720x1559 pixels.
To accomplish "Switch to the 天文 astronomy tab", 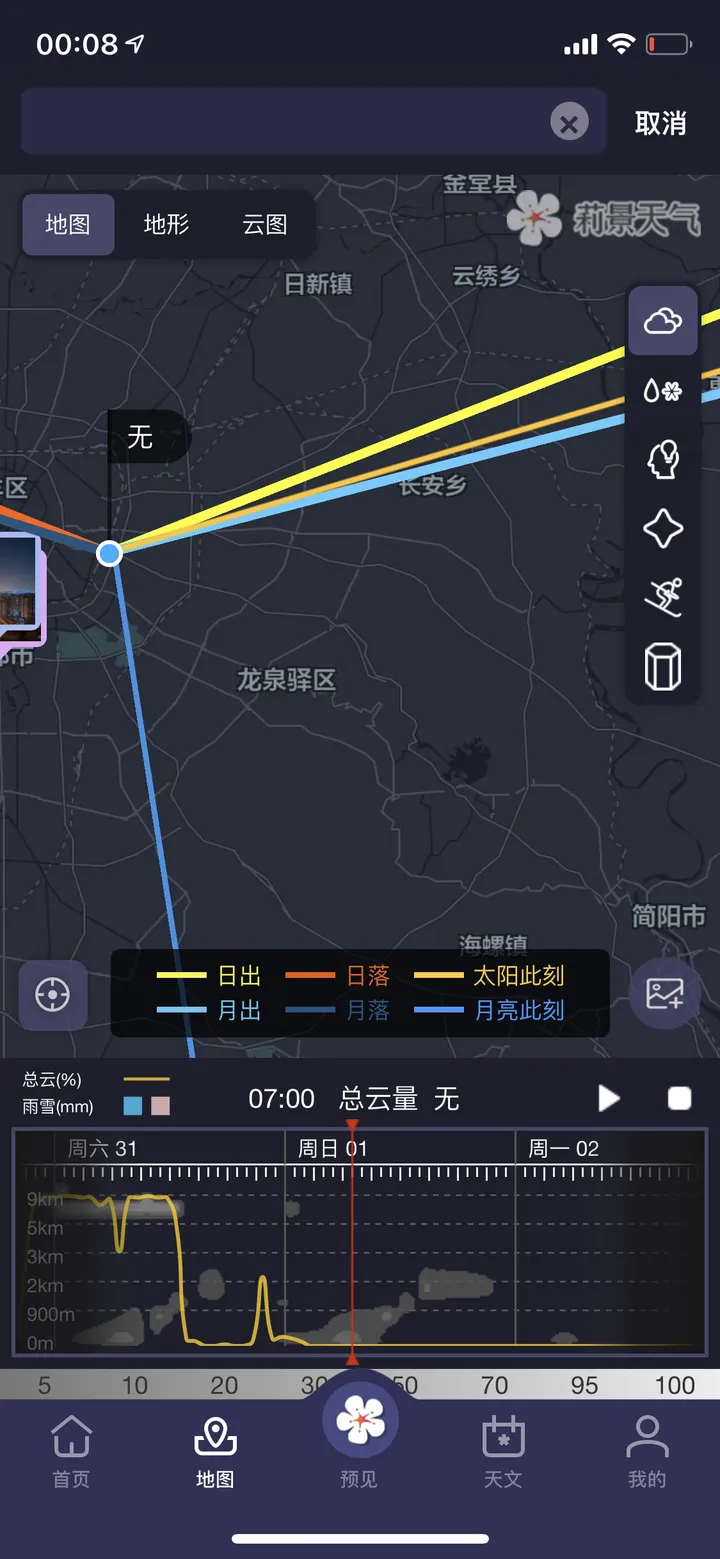I will (x=503, y=1450).
